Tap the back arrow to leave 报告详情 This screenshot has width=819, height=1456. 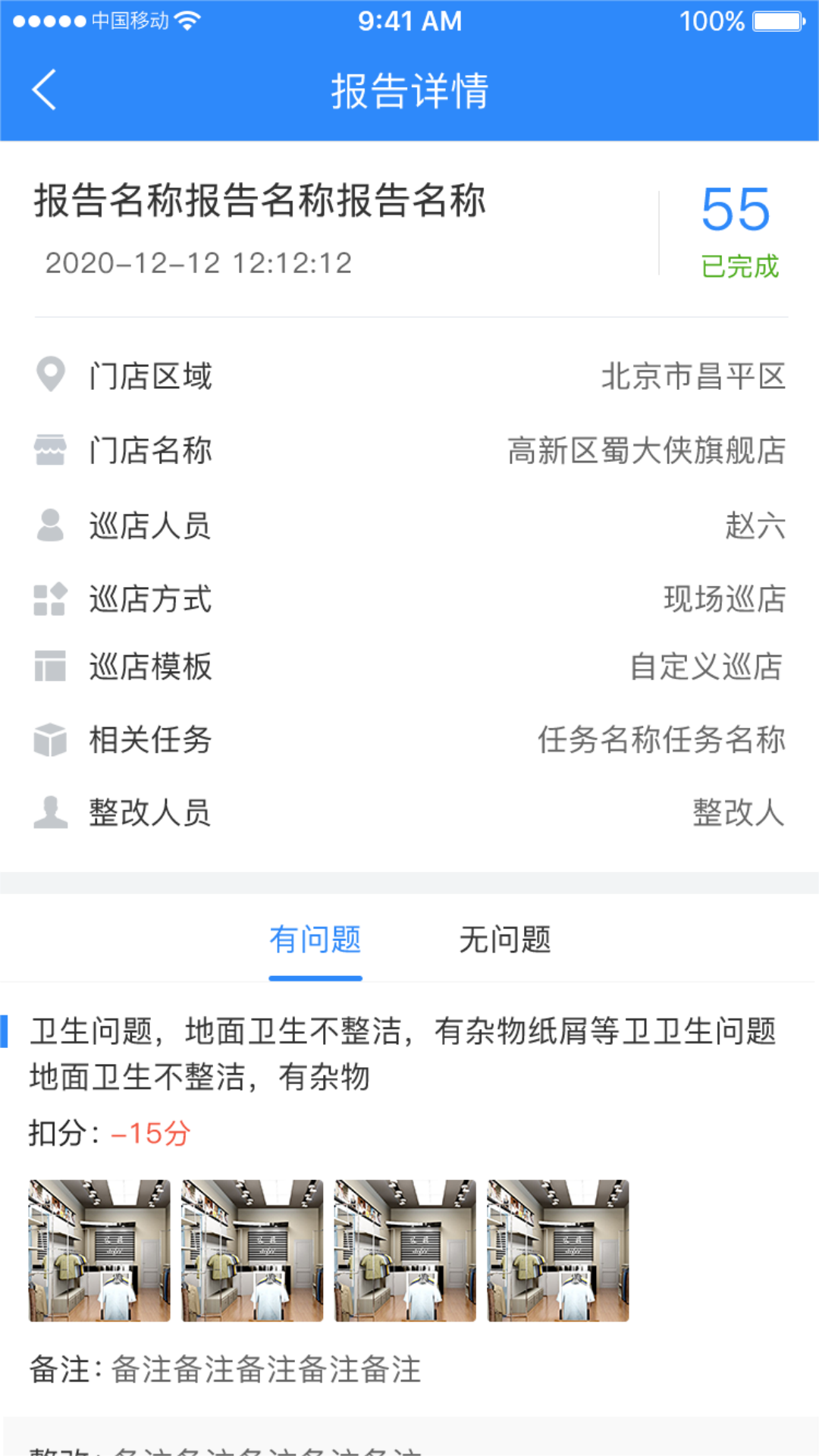[43, 89]
